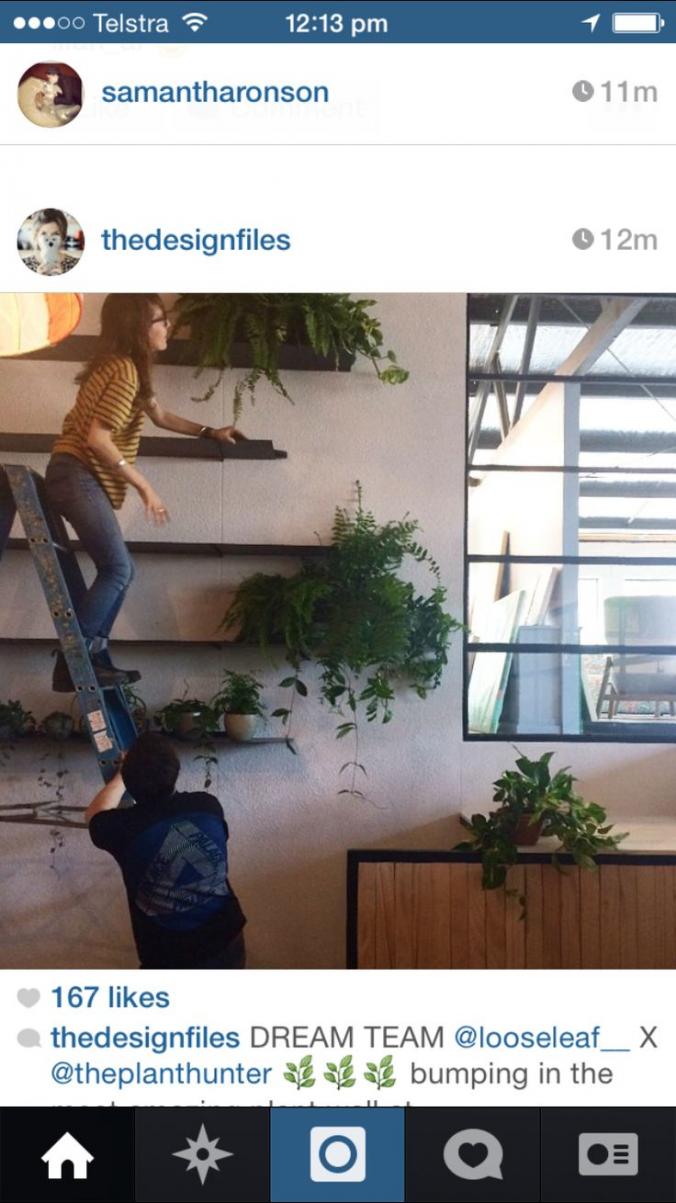Open the plant wall photo post
676x1203 pixels.
[338, 630]
